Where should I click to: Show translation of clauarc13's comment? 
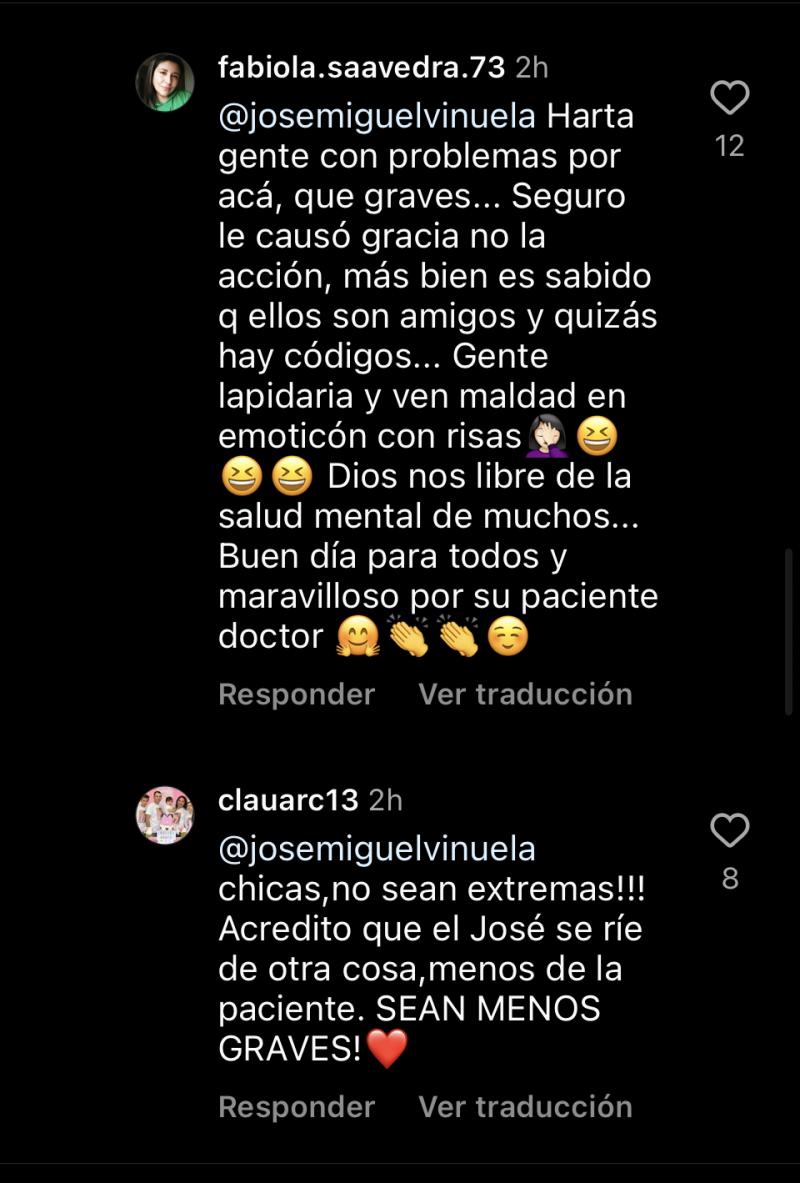coord(525,1106)
